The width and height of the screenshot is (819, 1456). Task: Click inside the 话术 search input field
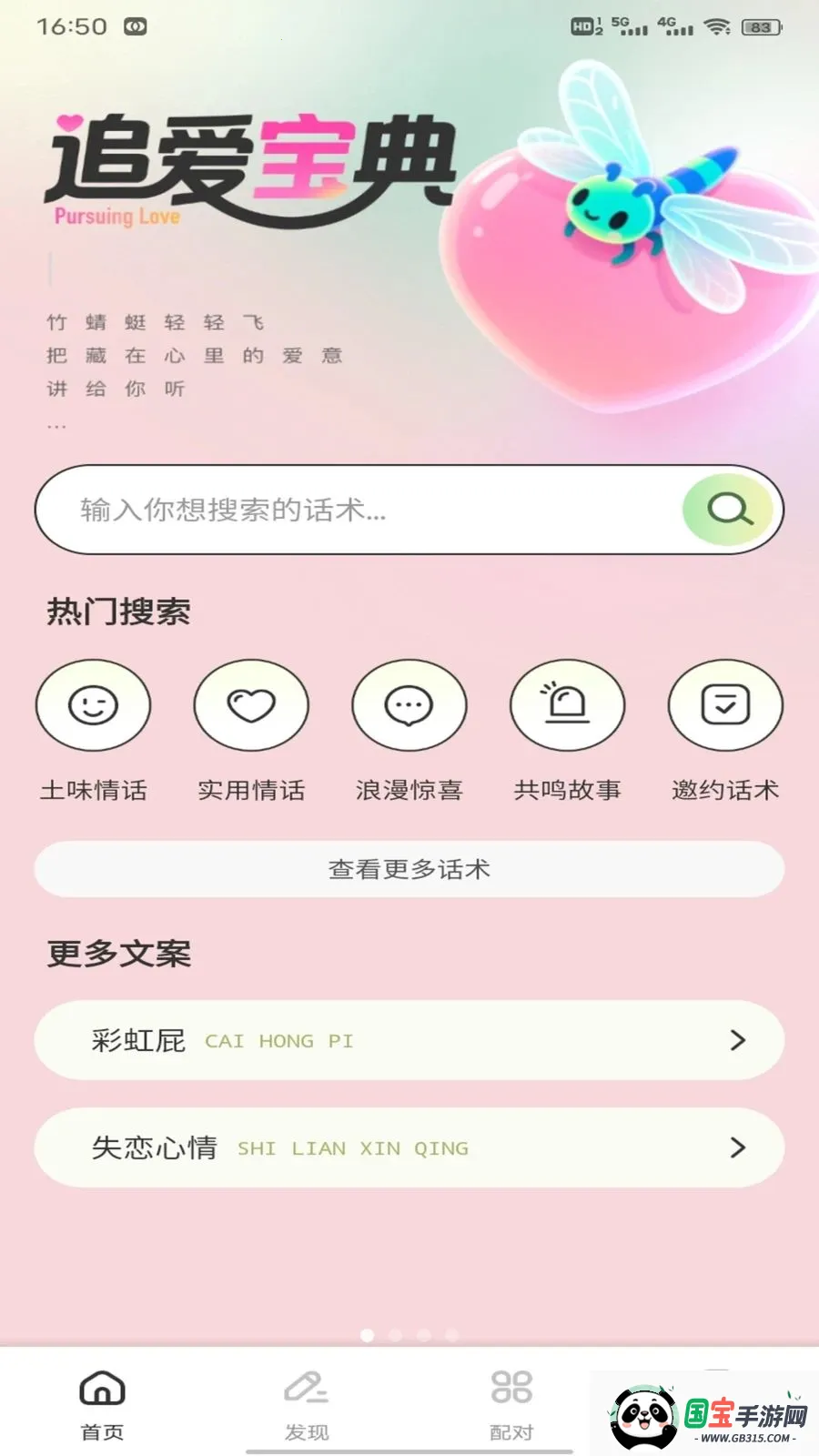click(364, 510)
